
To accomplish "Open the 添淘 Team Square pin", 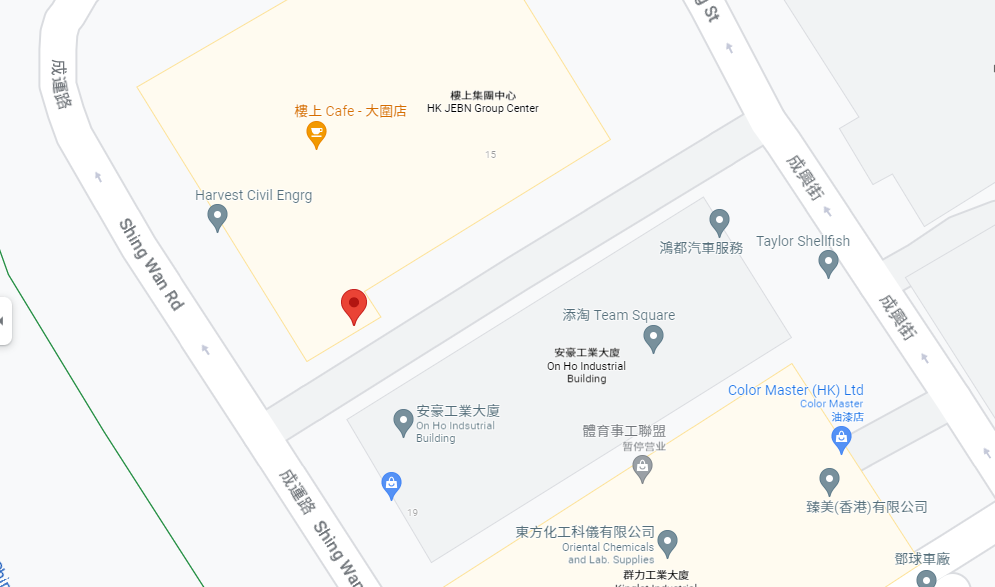I will 653,337.
